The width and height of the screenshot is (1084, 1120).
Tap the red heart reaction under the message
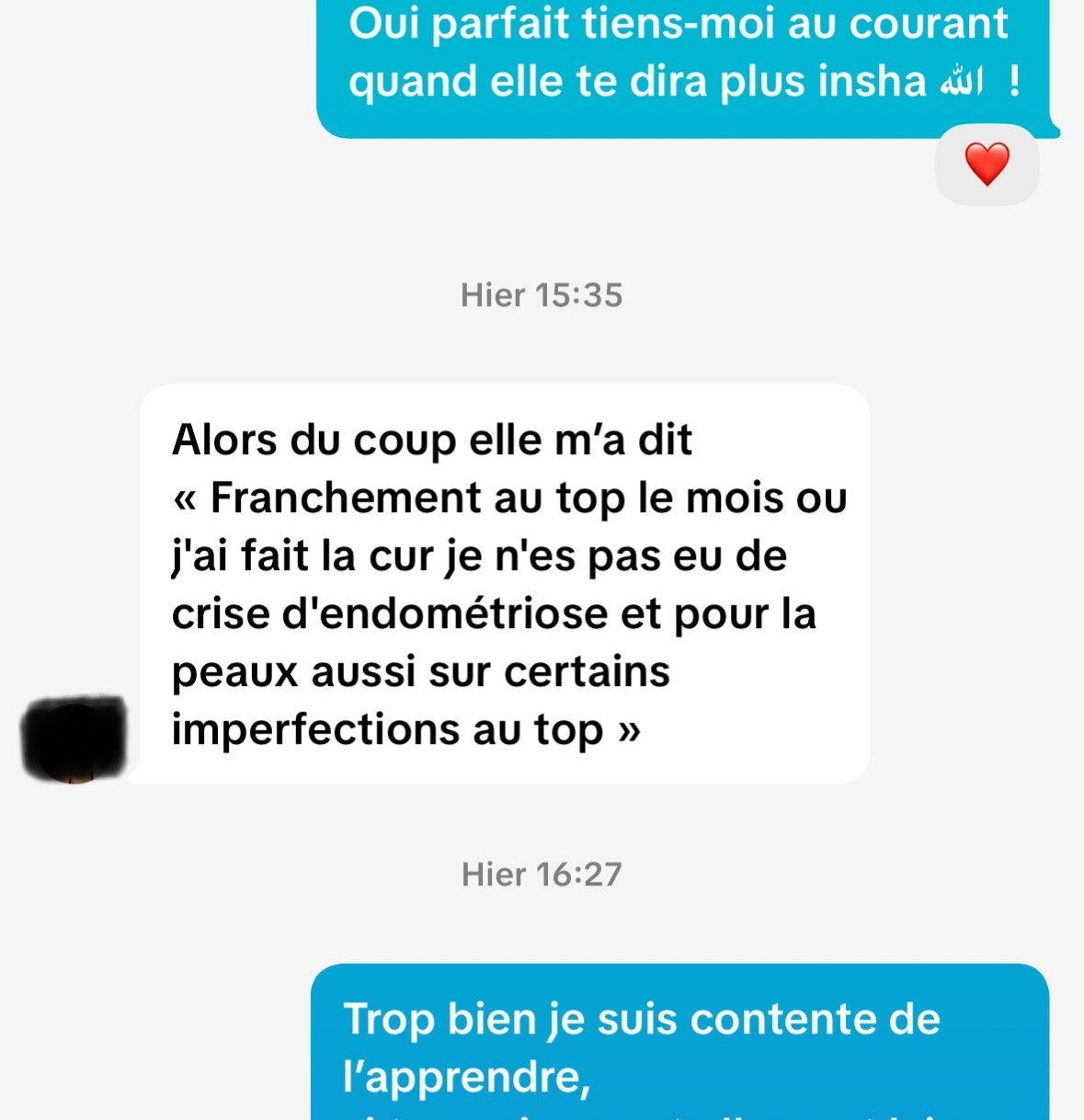point(987,165)
